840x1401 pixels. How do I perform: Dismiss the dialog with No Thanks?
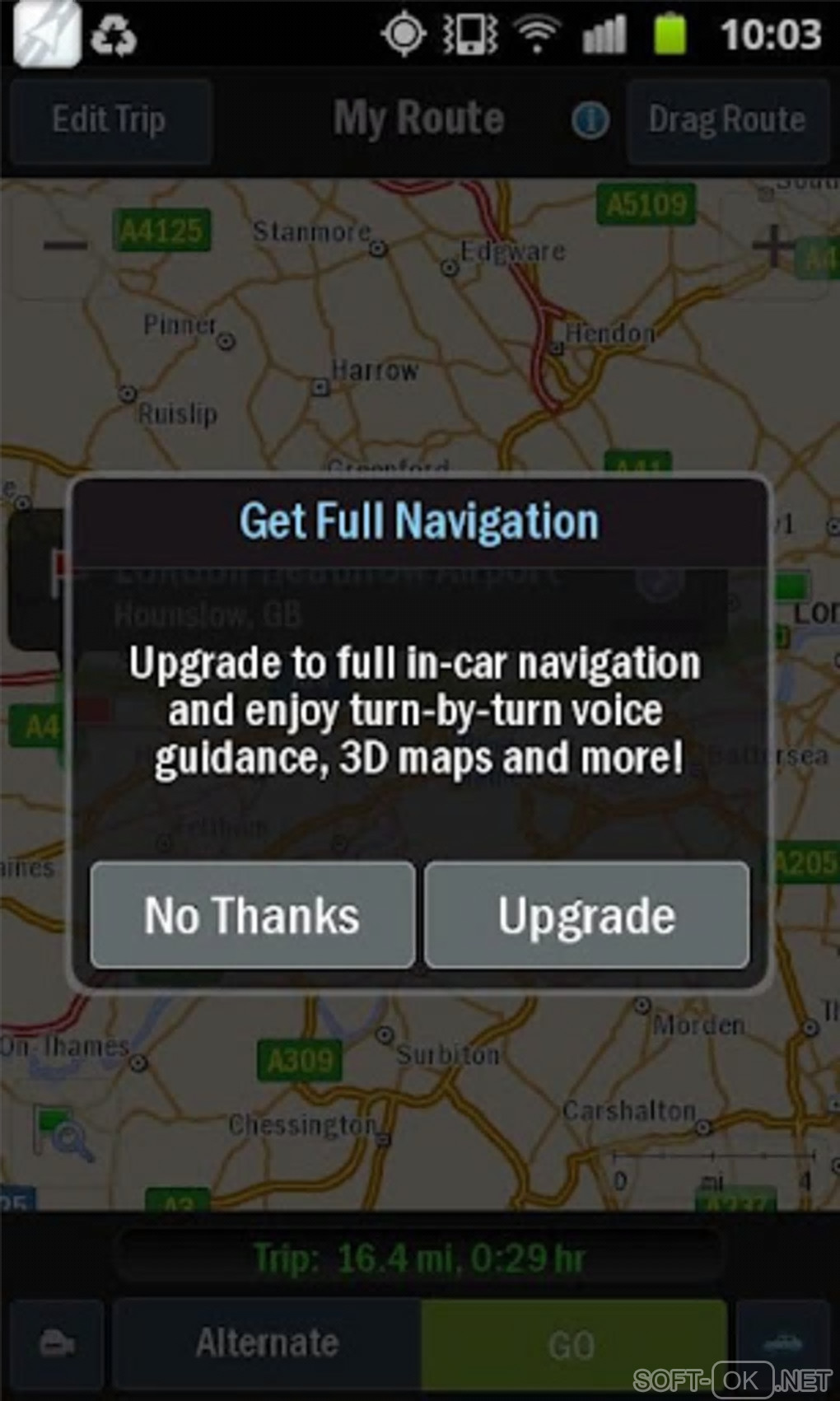[x=253, y=915]
